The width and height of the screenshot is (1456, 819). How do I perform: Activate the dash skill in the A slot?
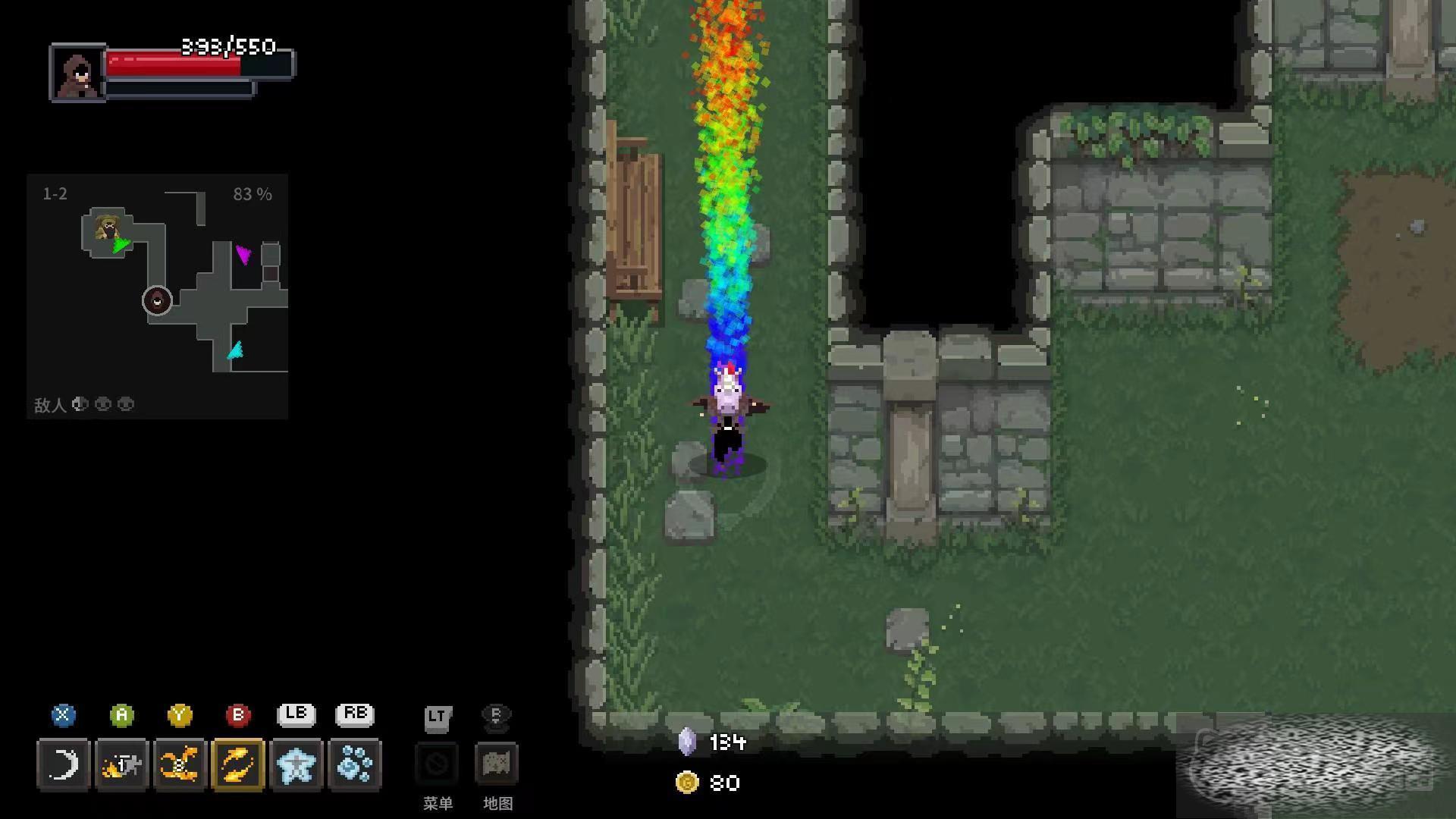tap(121, 764)
